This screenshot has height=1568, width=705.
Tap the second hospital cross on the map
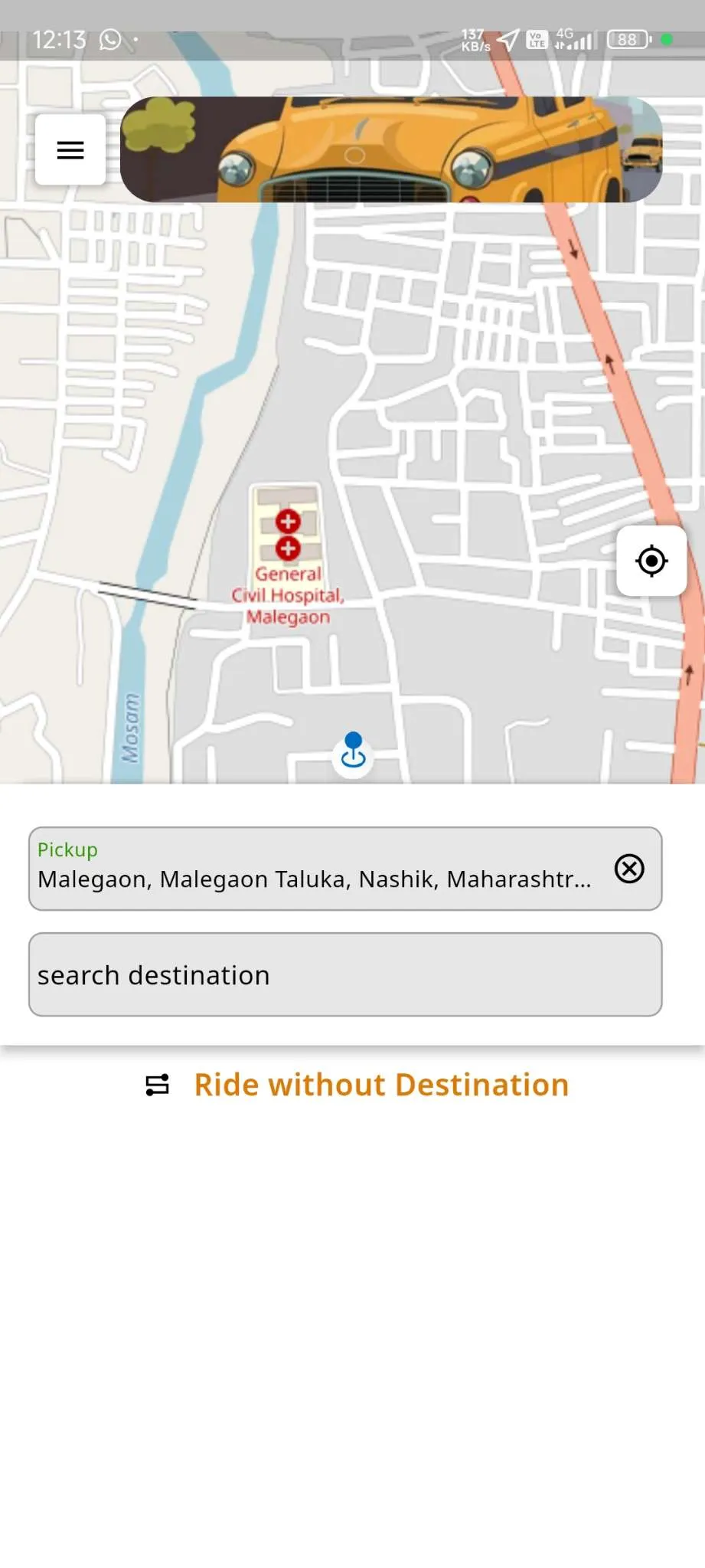pyautogui.click(x=287, y=548)
